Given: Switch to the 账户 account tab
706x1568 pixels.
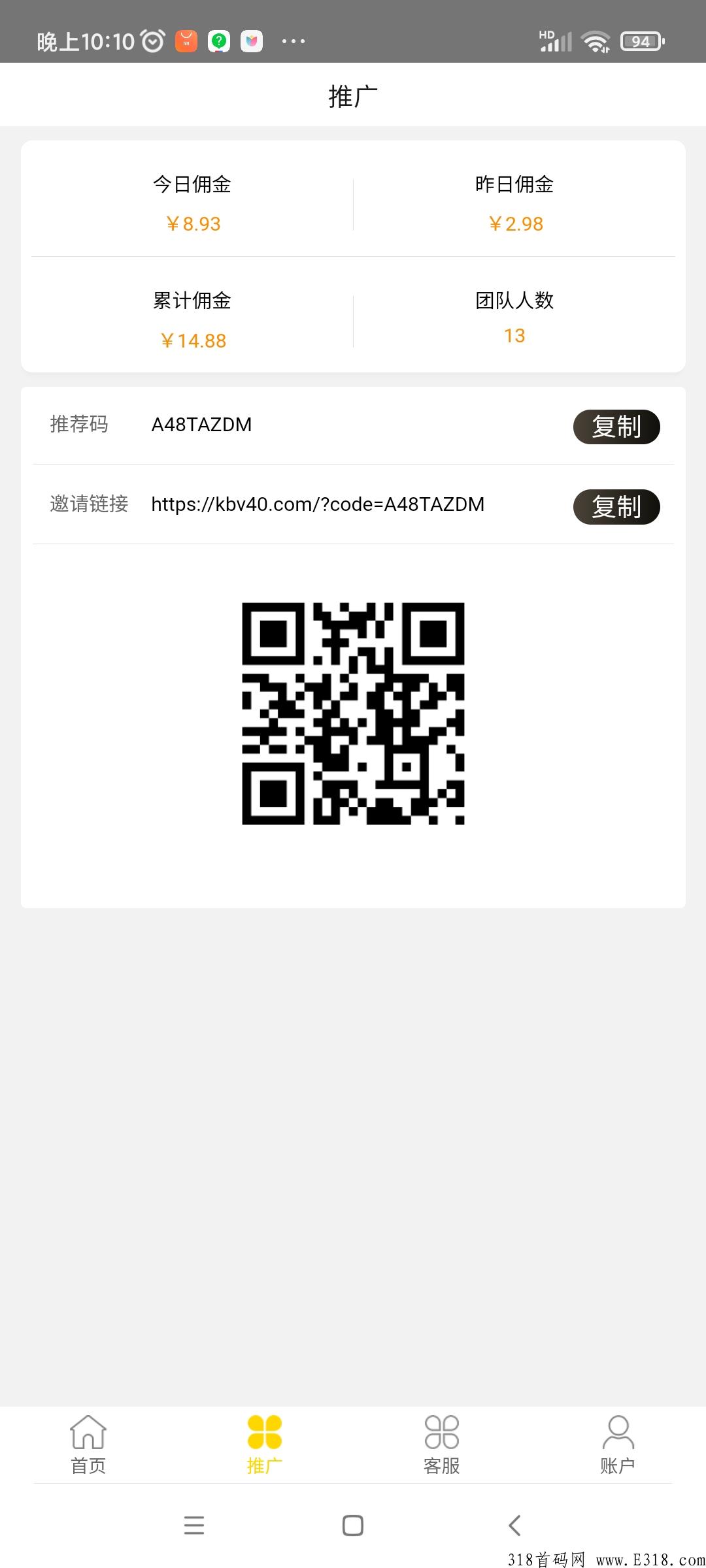Looking at the screenshot, I should (618, 1445).
